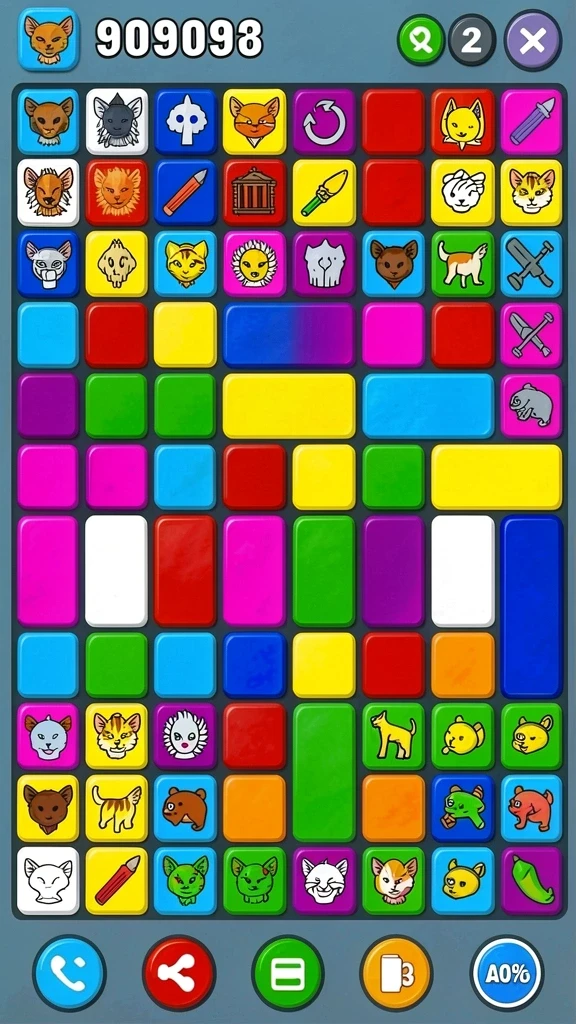Image resolution: width=576 pixels, height=1024 pixels.
Task: Open the cat avatar profile beside the score
Action: pyautogui.click(x=49, y=40)
